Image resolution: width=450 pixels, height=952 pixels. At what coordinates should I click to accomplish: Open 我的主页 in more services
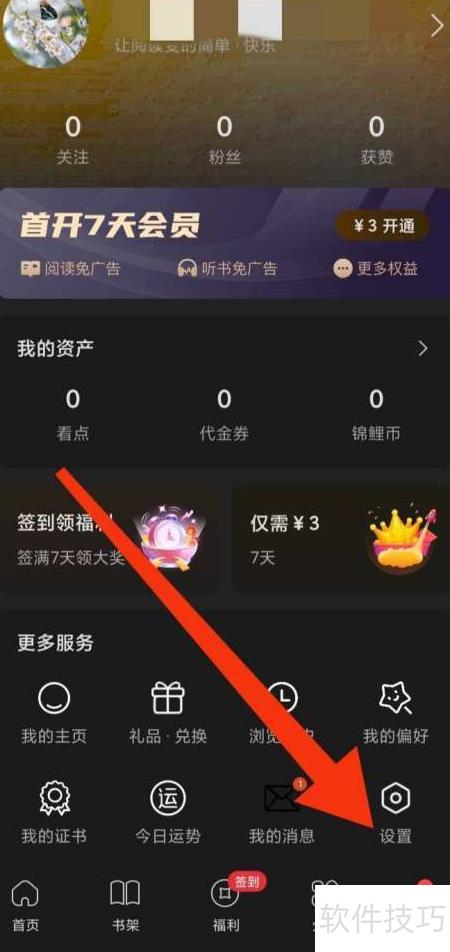click(x=54, y=713)
